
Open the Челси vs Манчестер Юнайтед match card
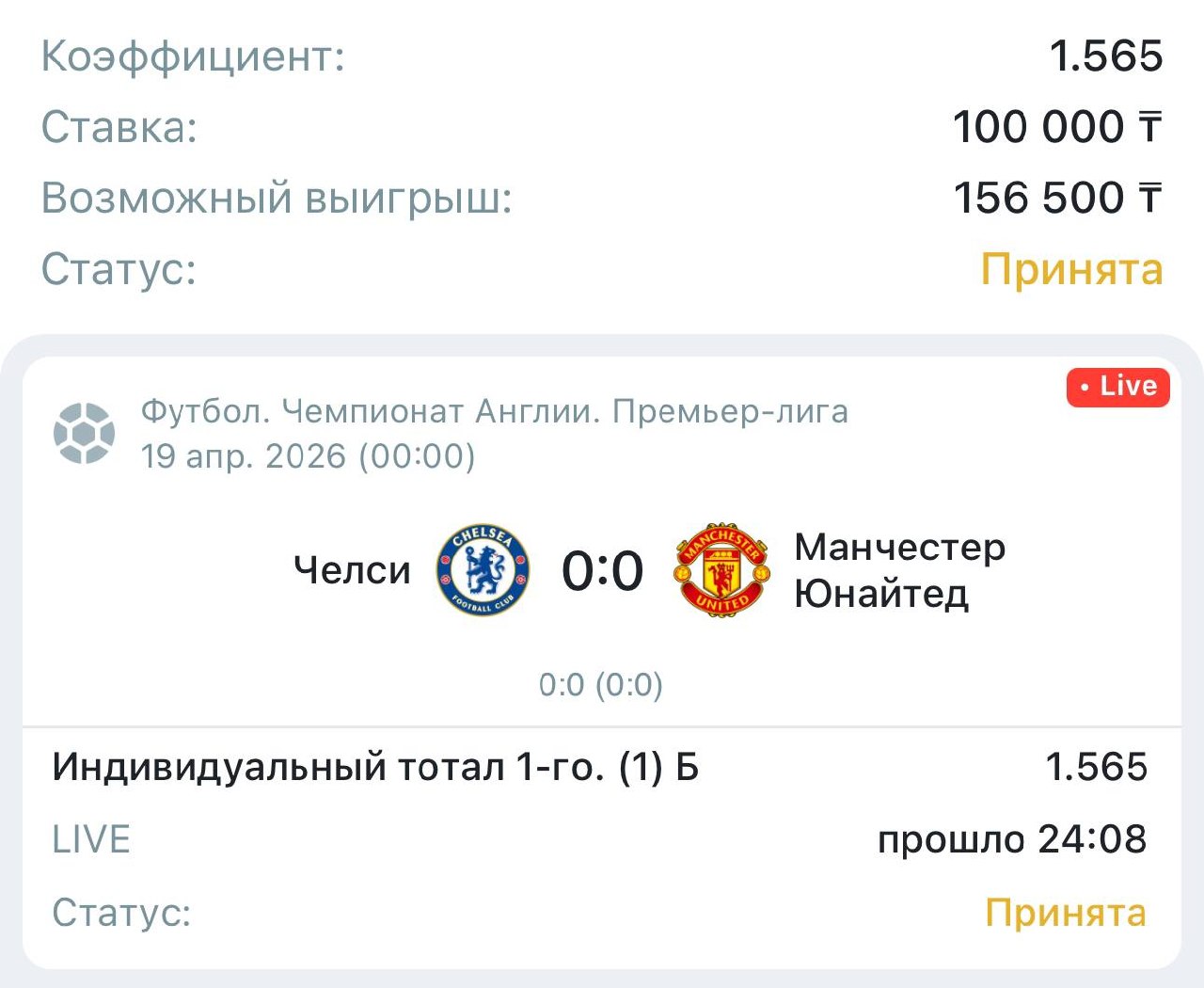[x=602, y=570]
